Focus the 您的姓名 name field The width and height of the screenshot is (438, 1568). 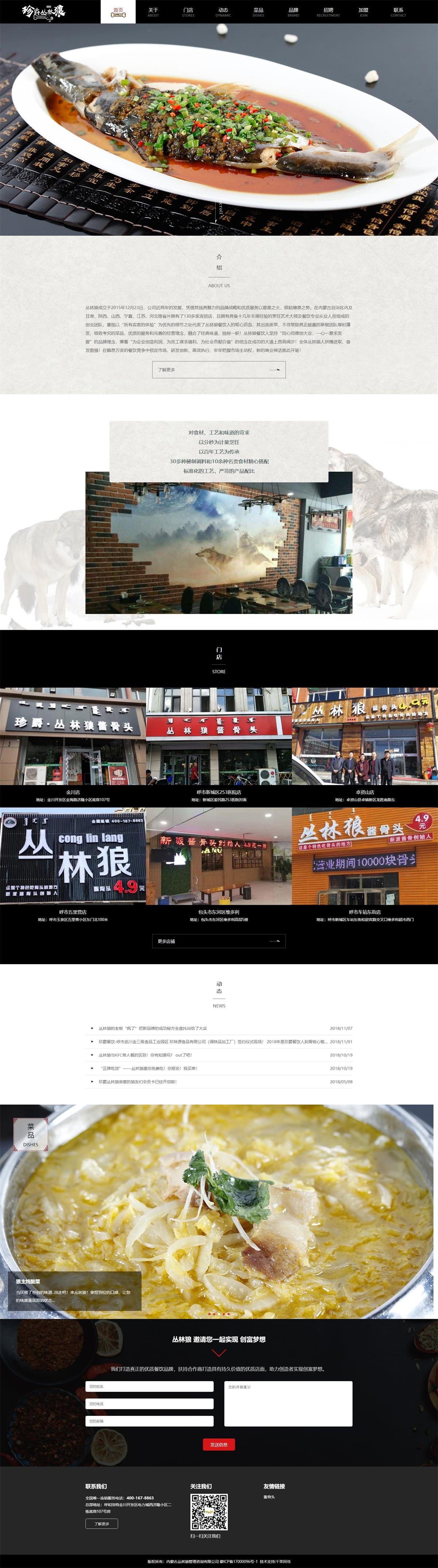click(x=149, y=1387)
